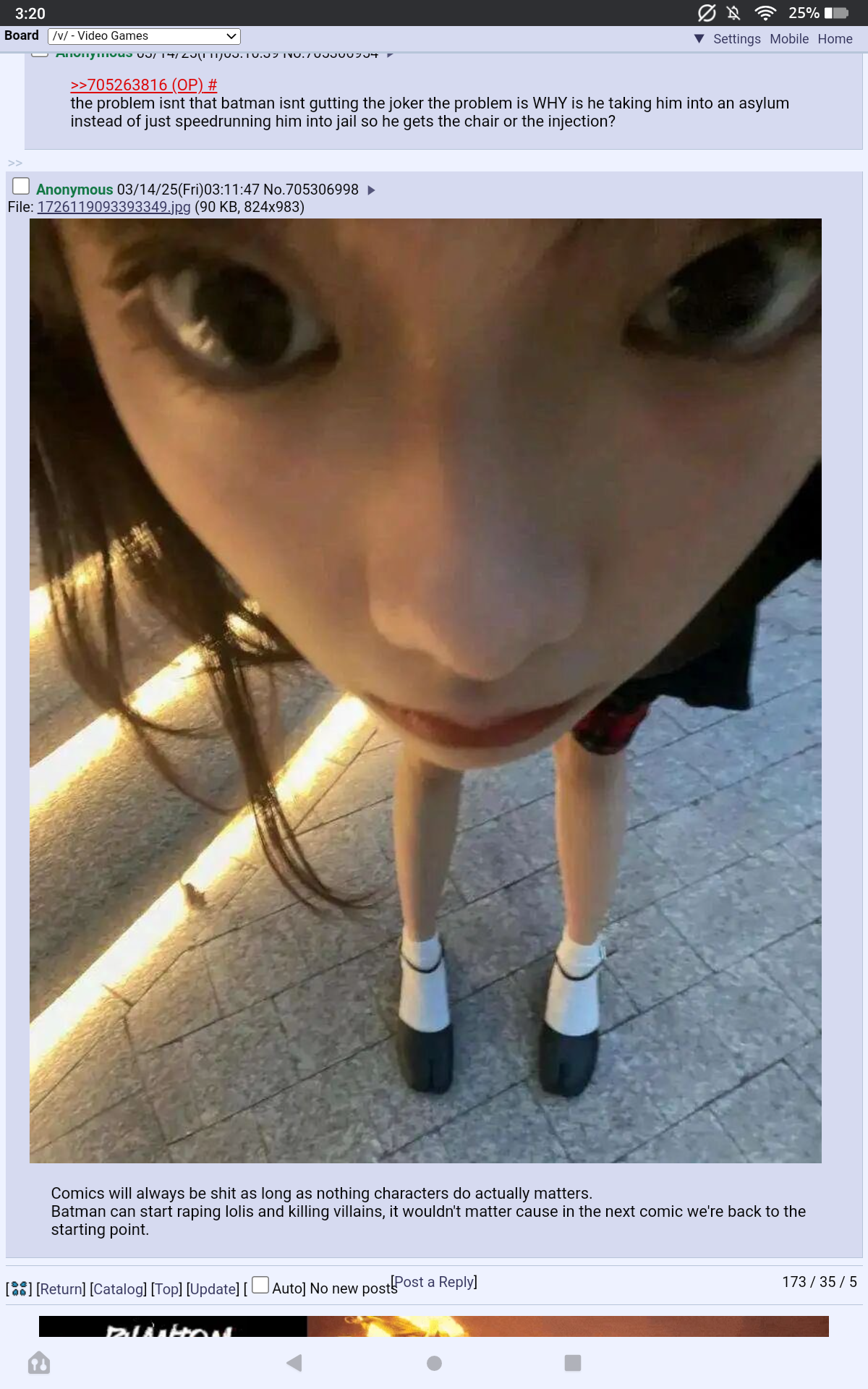Go to the Home link

tap(835, 39)
